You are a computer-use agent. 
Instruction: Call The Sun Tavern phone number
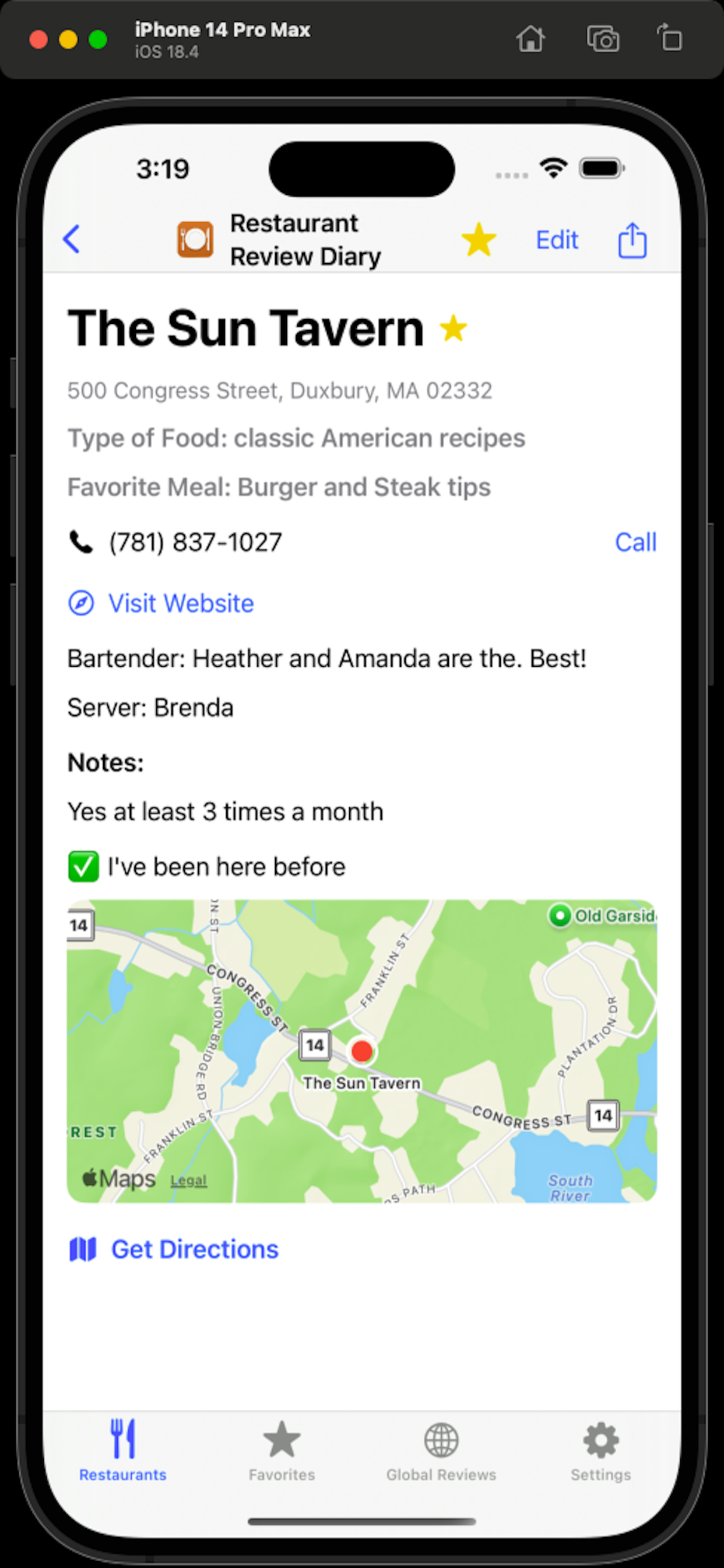click(635, 542)
